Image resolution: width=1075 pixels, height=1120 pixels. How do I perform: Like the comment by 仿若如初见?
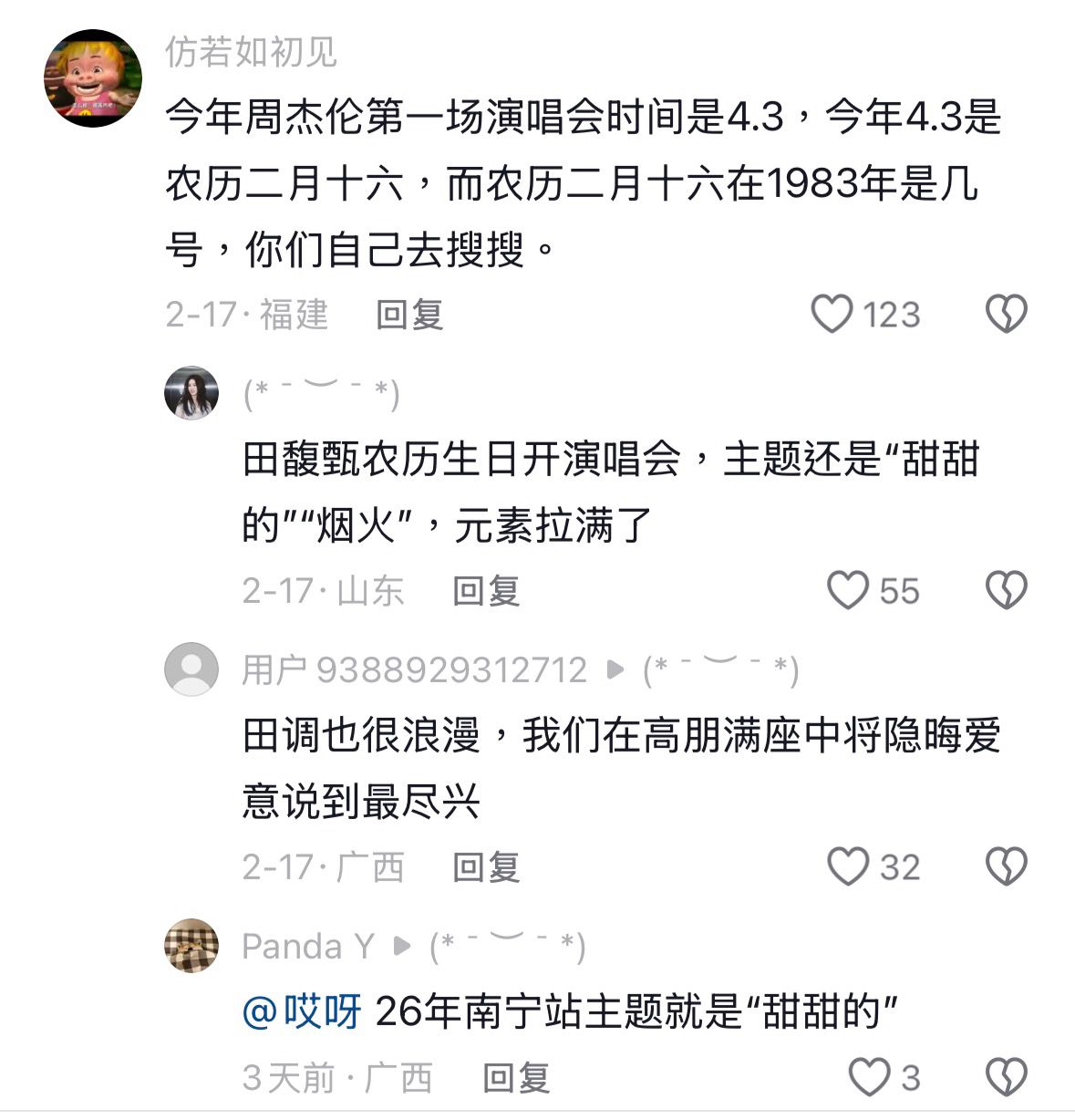point(832,314)
